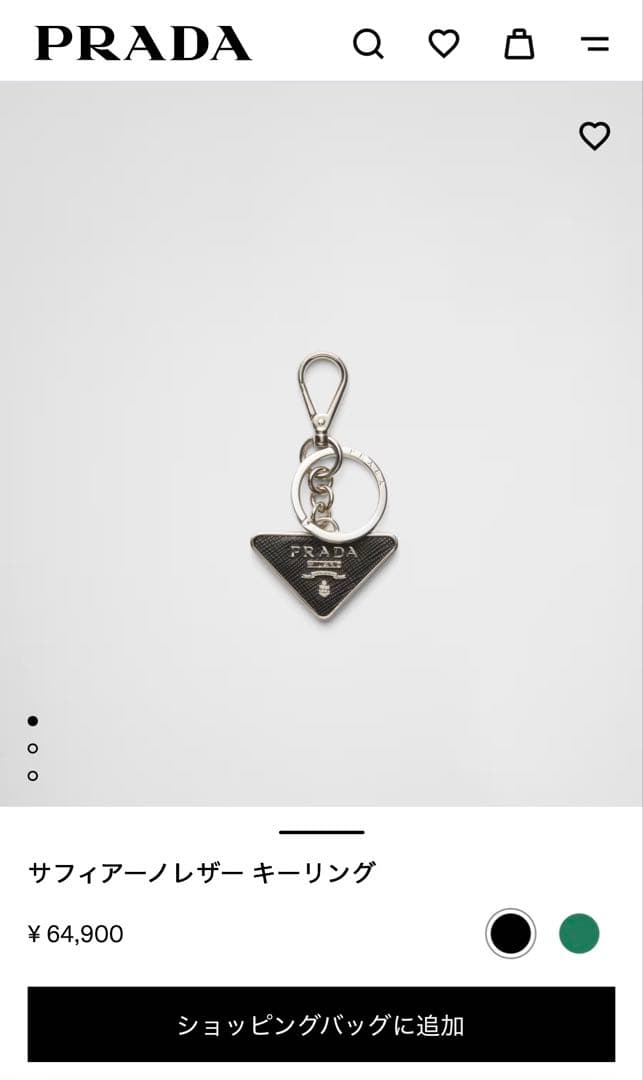Open the hamburger menu

point(595,44)
